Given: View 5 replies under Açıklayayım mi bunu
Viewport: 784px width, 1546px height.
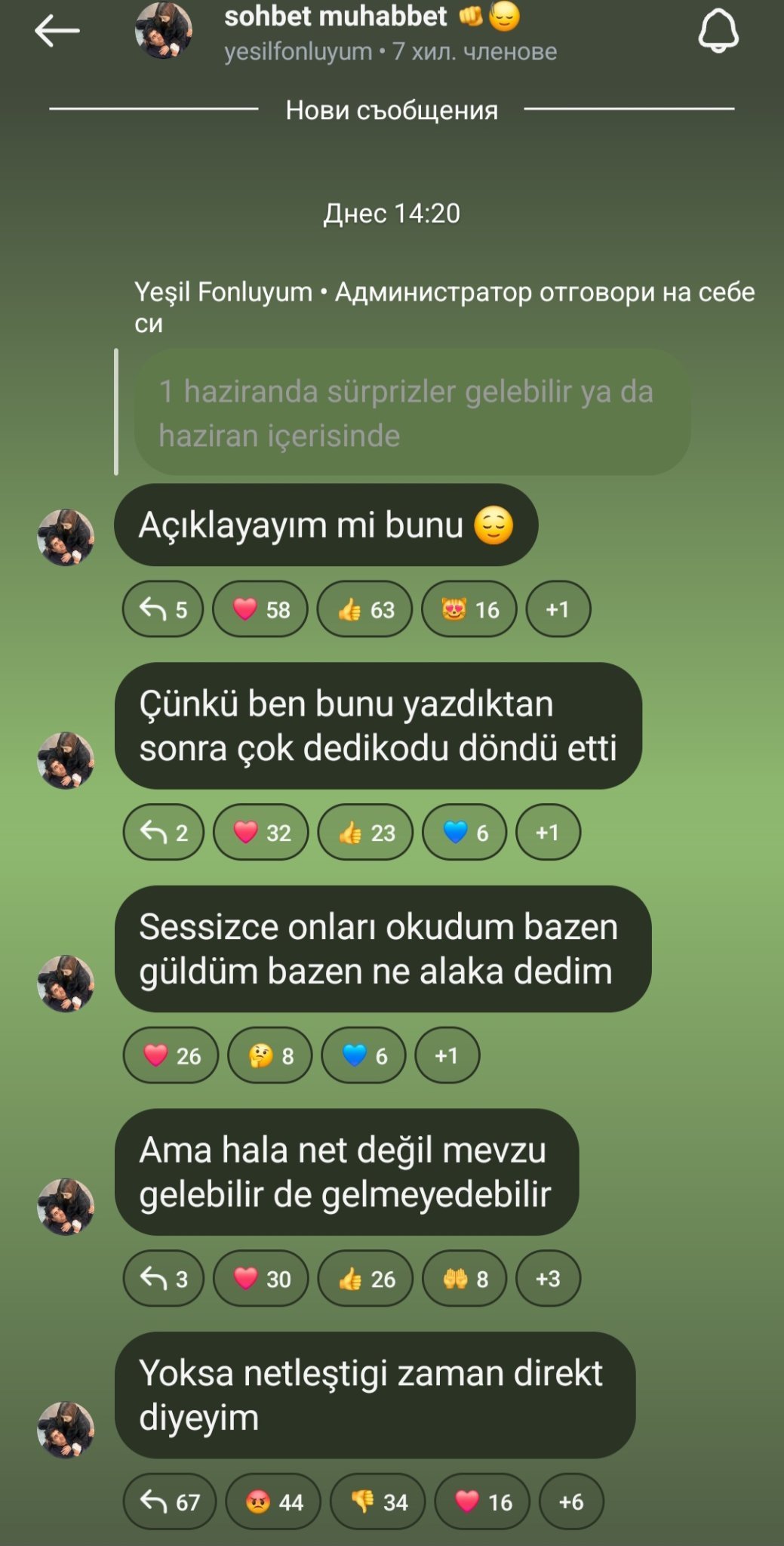Looking at the screenshot, I should [x=163, y=609].
